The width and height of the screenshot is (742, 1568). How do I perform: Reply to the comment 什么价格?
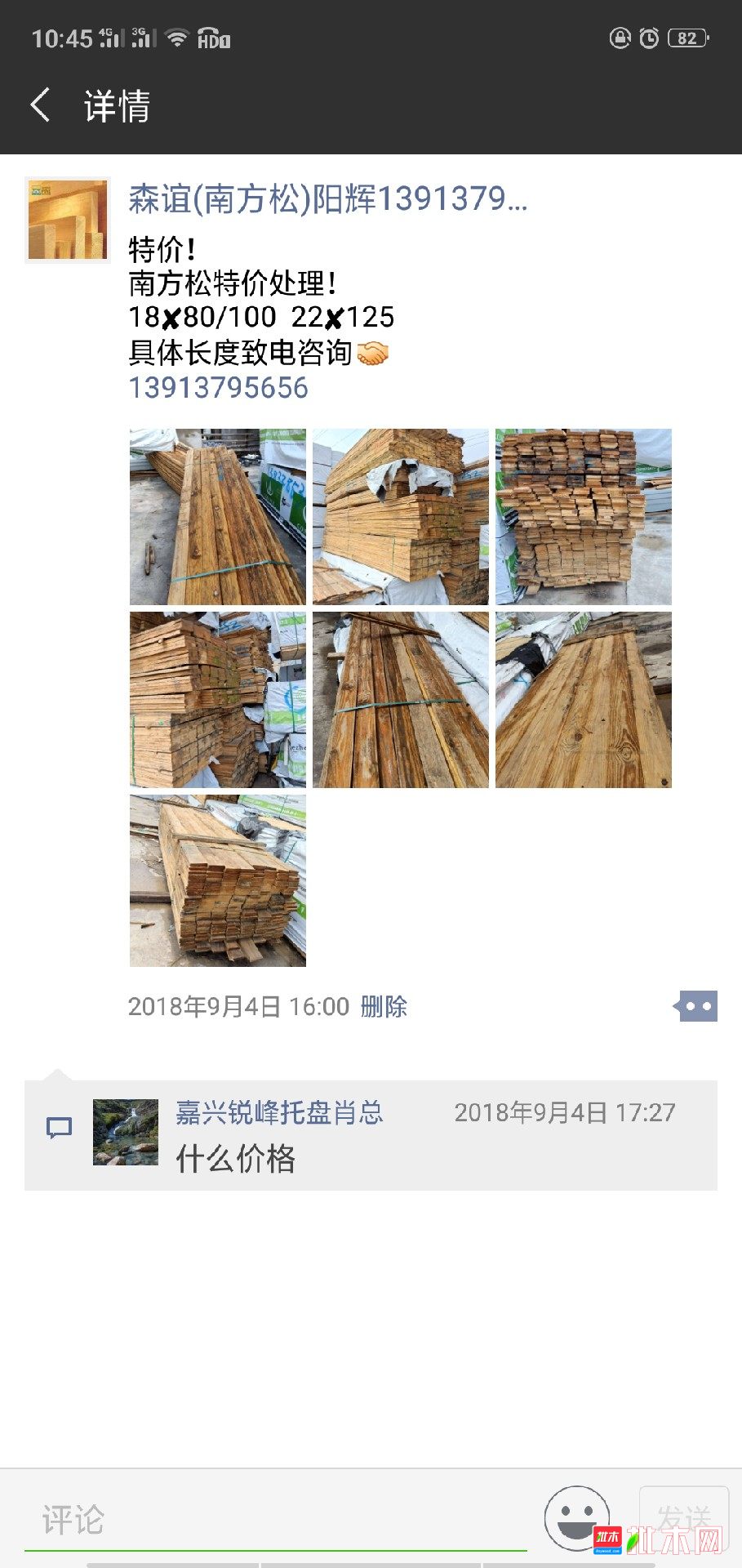pos(235,1158)
